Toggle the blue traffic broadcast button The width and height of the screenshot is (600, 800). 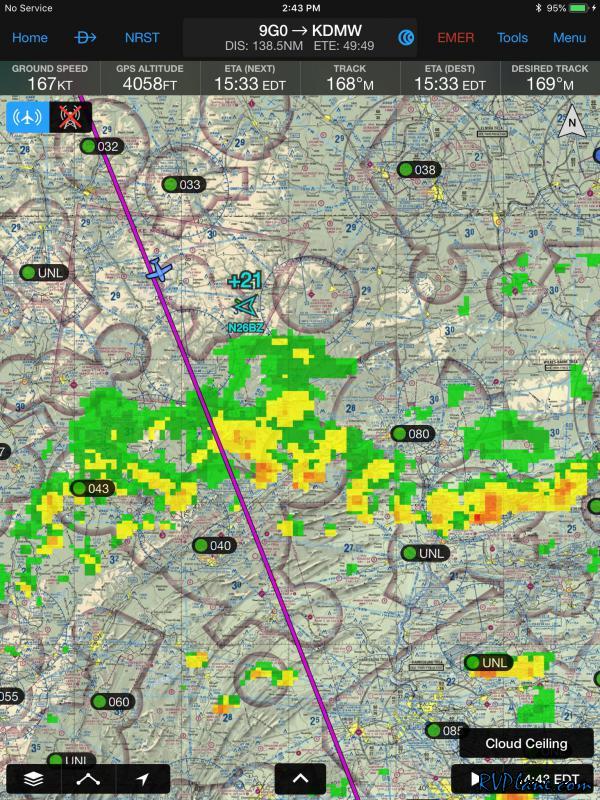click(27, 117)
